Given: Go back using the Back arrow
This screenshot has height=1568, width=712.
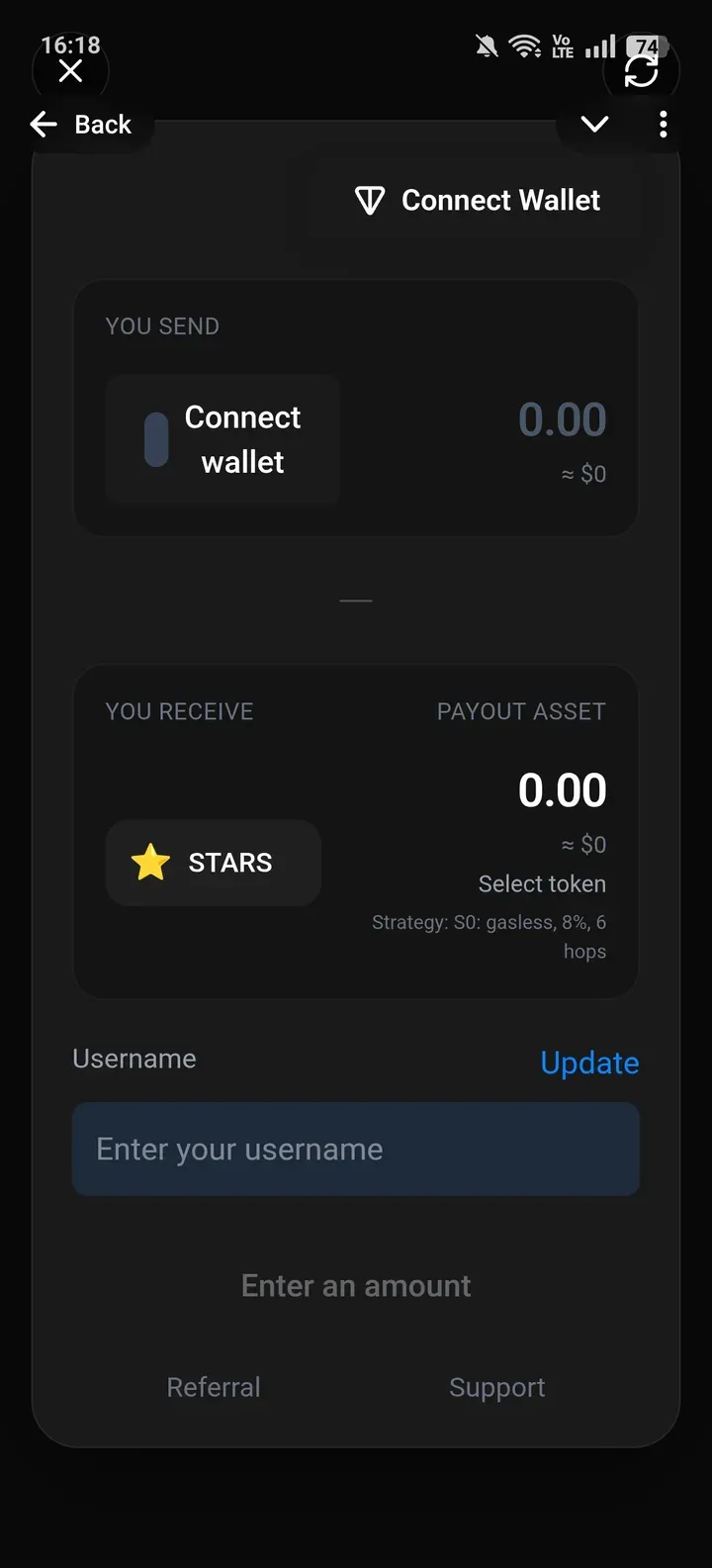Looking at the screenshot, I should (x=82, y=125).
